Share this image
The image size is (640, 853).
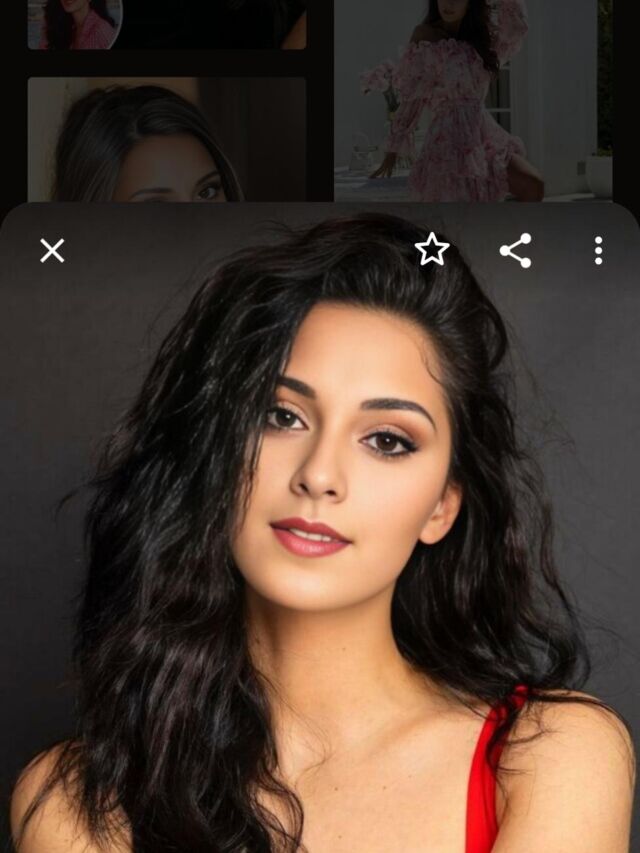tap(516, 251)
